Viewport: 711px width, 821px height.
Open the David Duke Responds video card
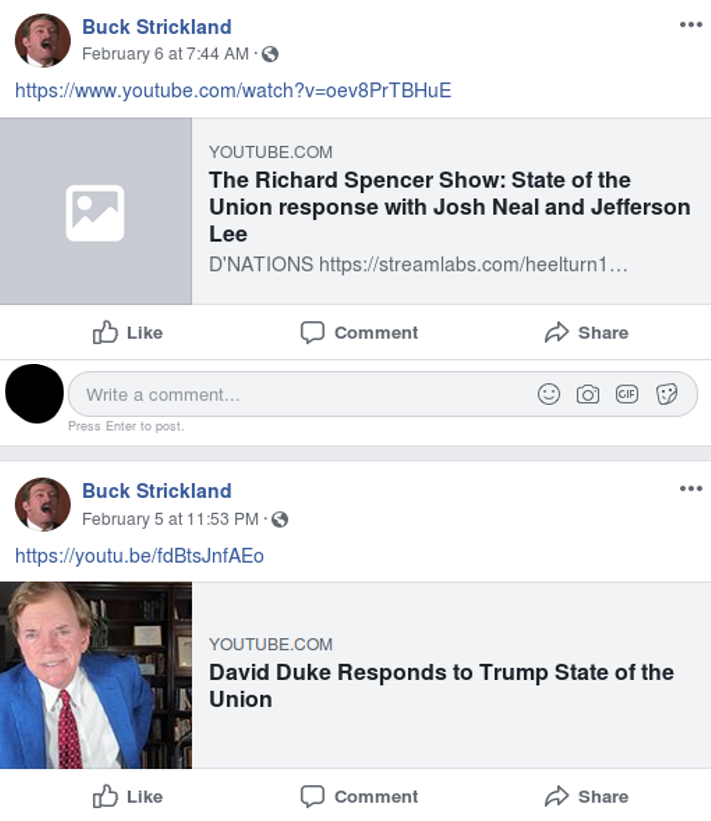point(441,685)
